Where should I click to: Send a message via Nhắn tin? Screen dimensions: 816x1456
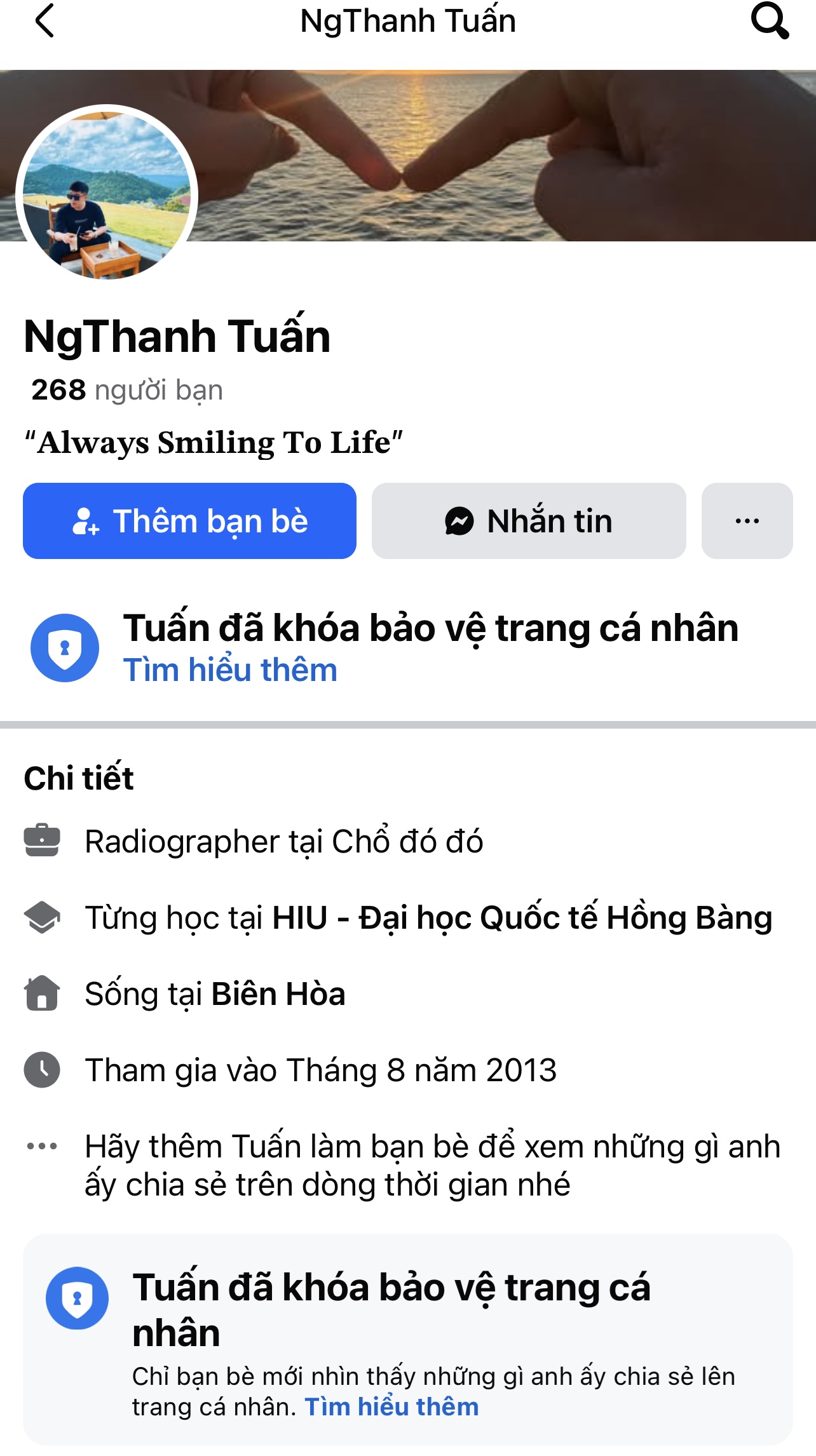click(x=529, y=521)
